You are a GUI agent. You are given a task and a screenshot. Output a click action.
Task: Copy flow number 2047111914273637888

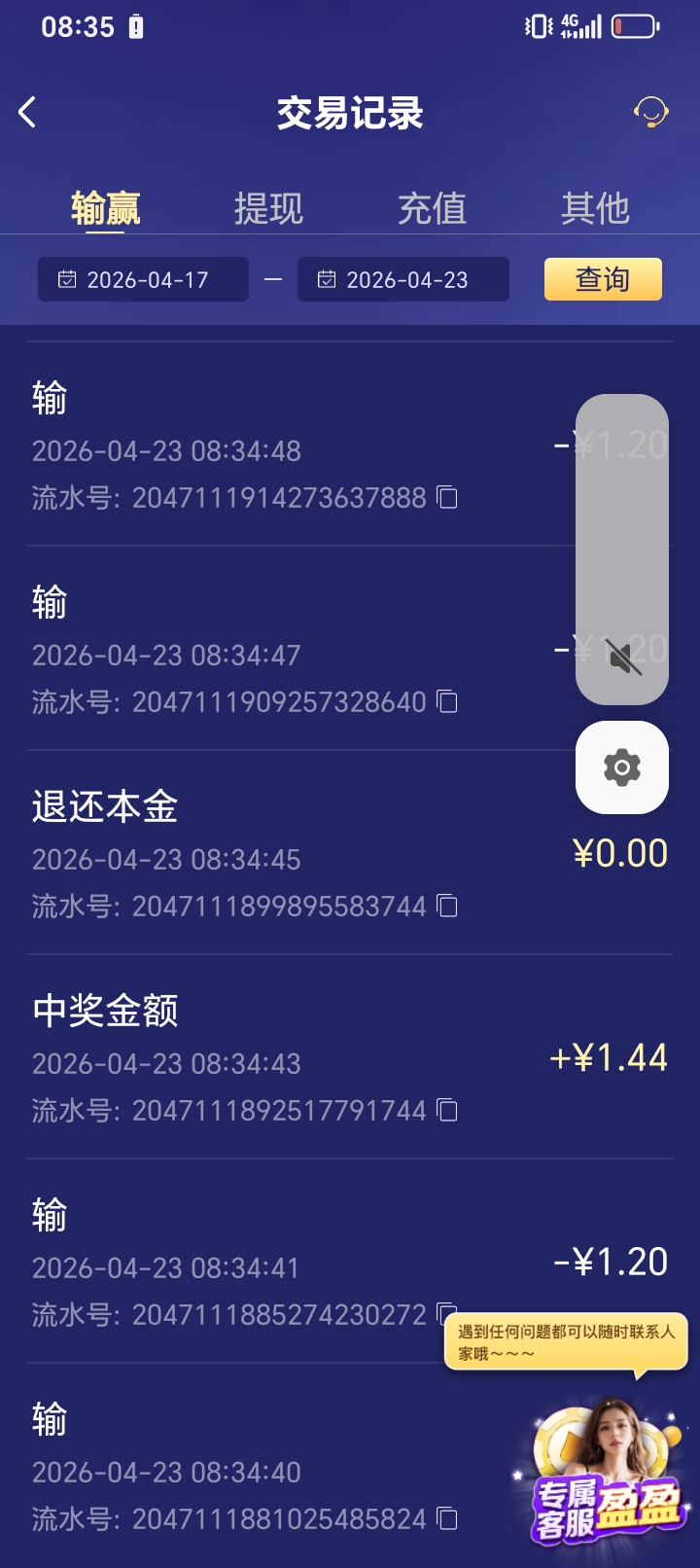[x=445, y=496]
